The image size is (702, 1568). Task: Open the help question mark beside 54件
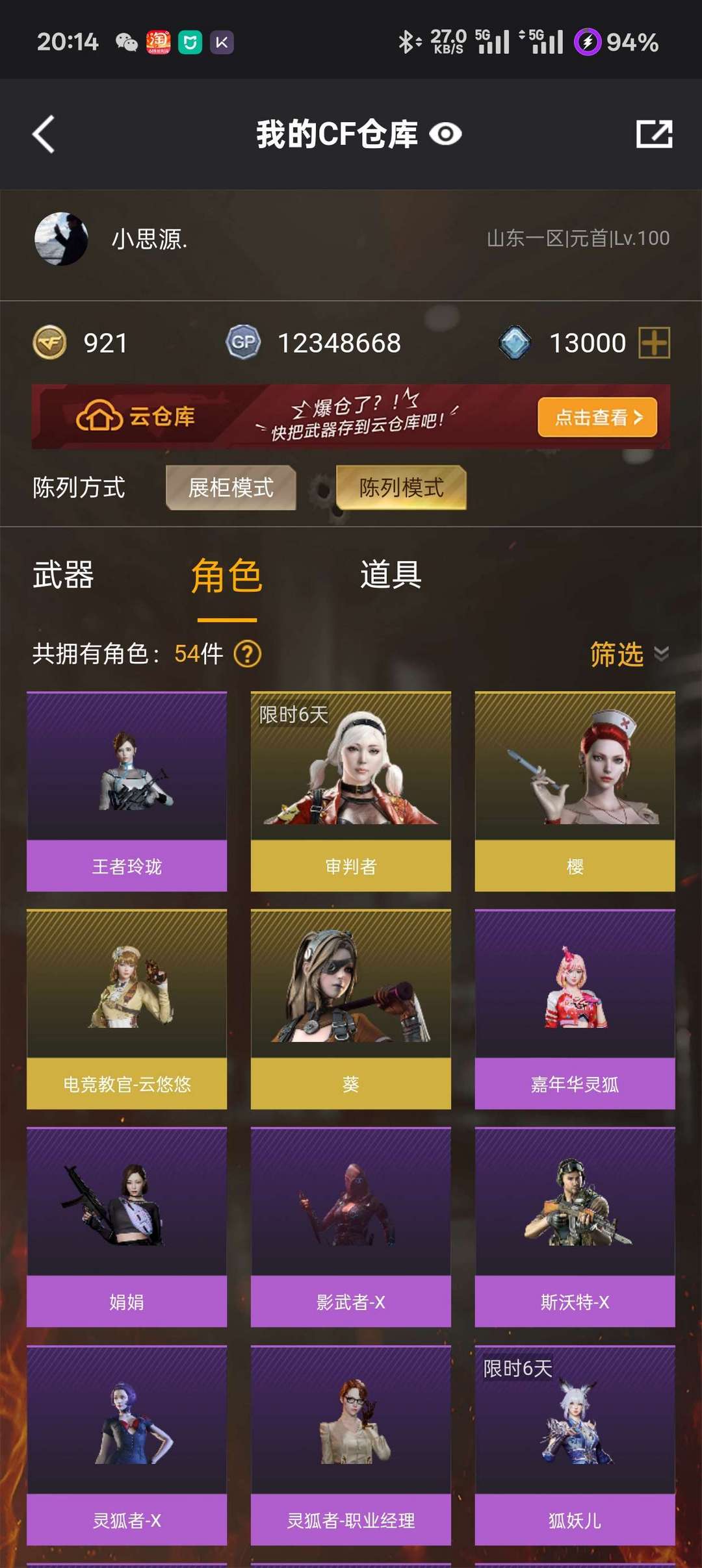[x=248, y=654]
